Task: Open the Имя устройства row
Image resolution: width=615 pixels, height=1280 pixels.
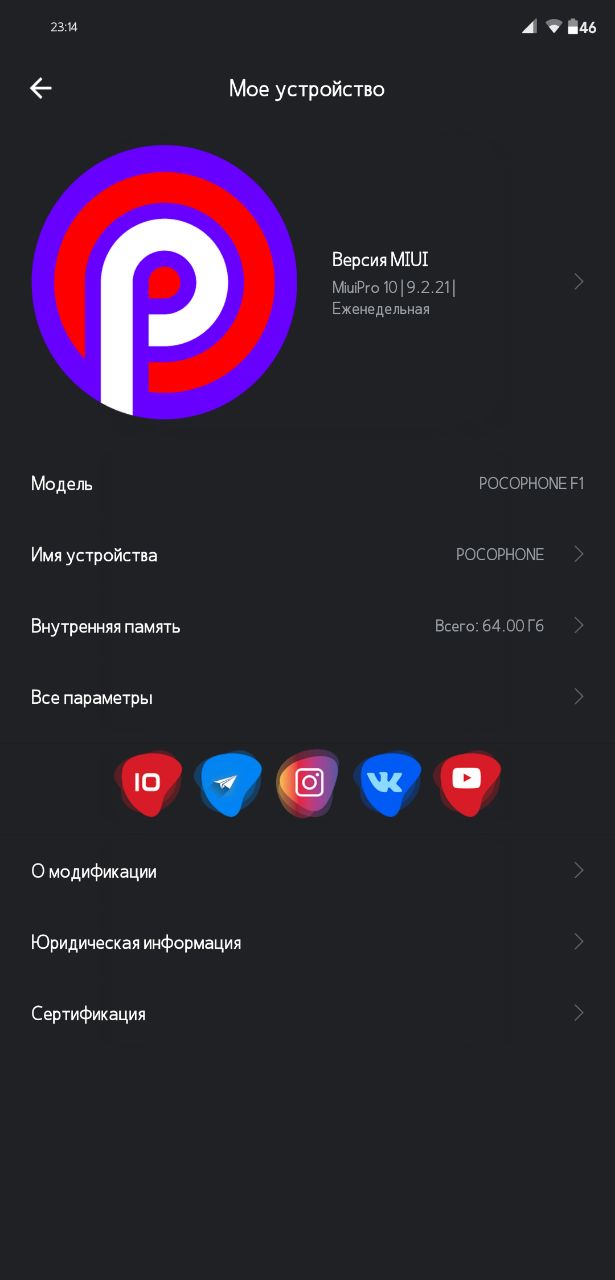Action: coord(307,555)
